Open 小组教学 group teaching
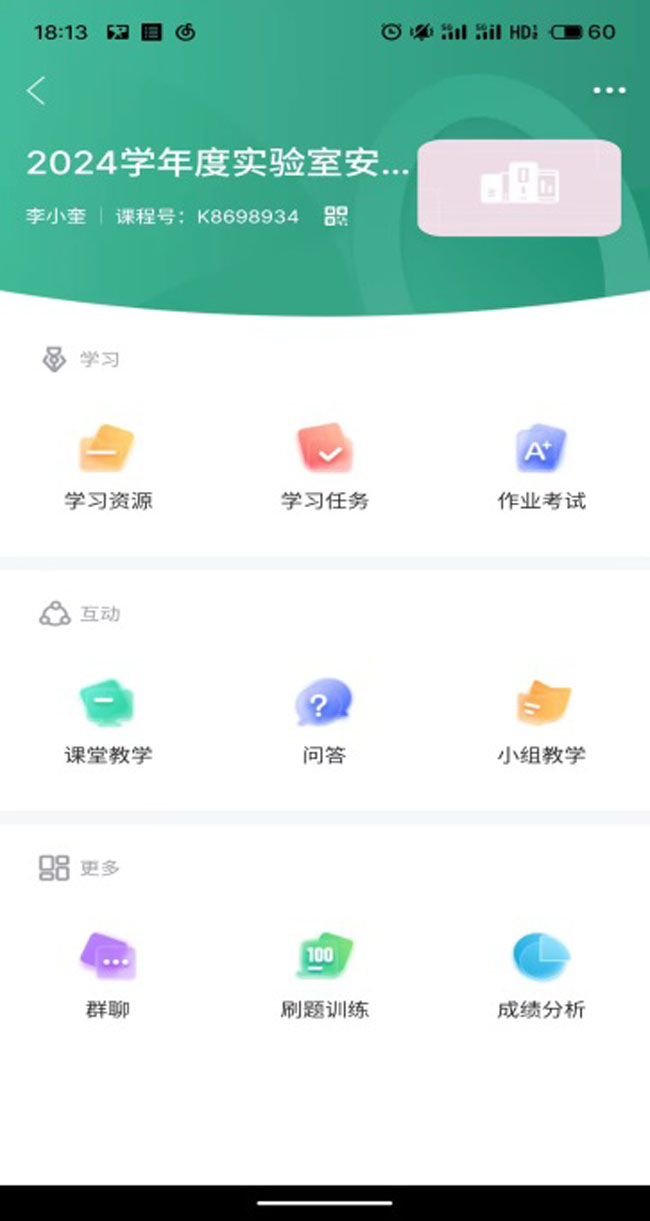Image resolution: width=650 pixels, height=1221 pixels. click(x=541, y=721)
